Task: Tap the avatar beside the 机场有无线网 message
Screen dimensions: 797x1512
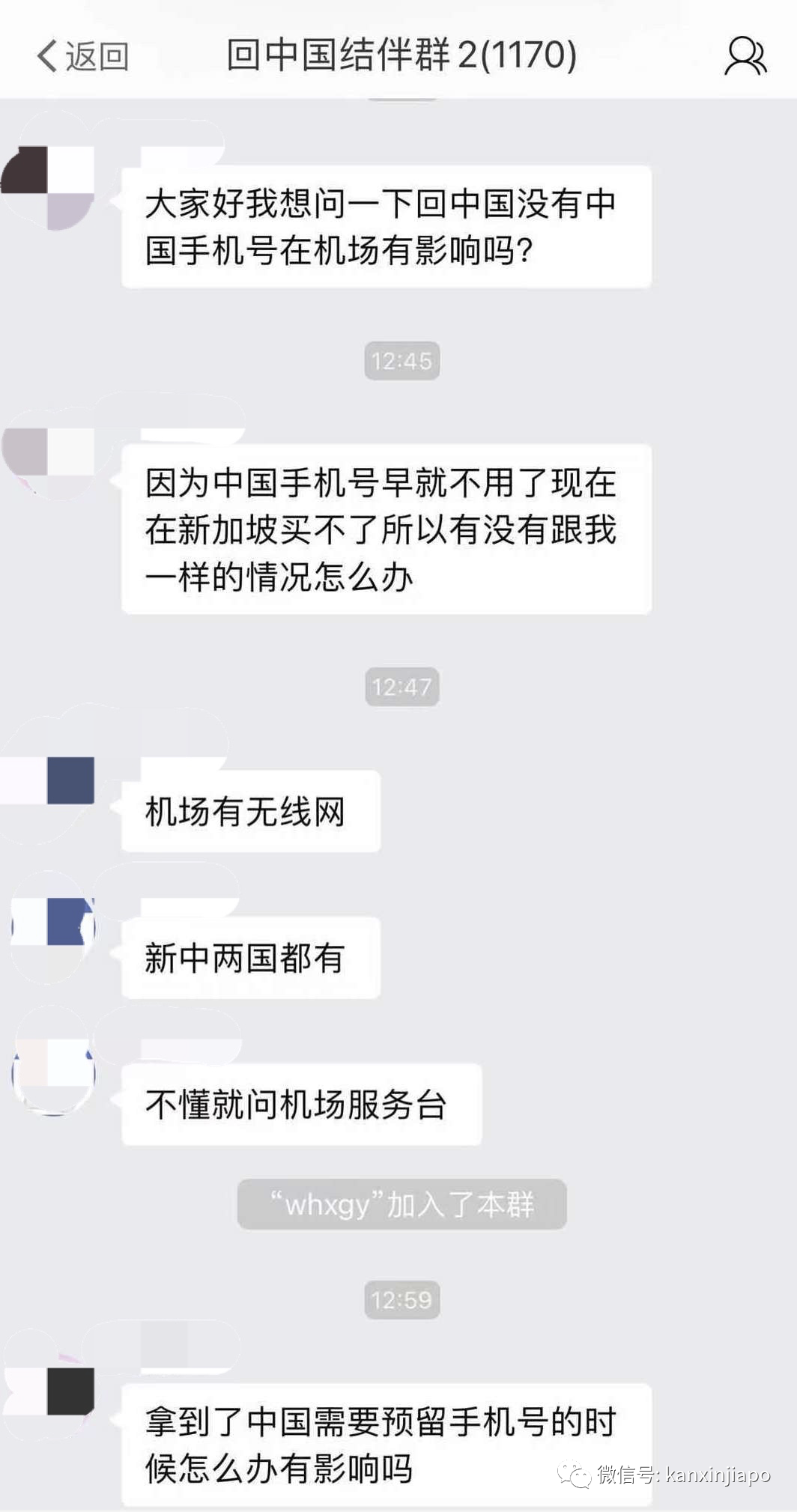Action: click(x=49, y=780)
